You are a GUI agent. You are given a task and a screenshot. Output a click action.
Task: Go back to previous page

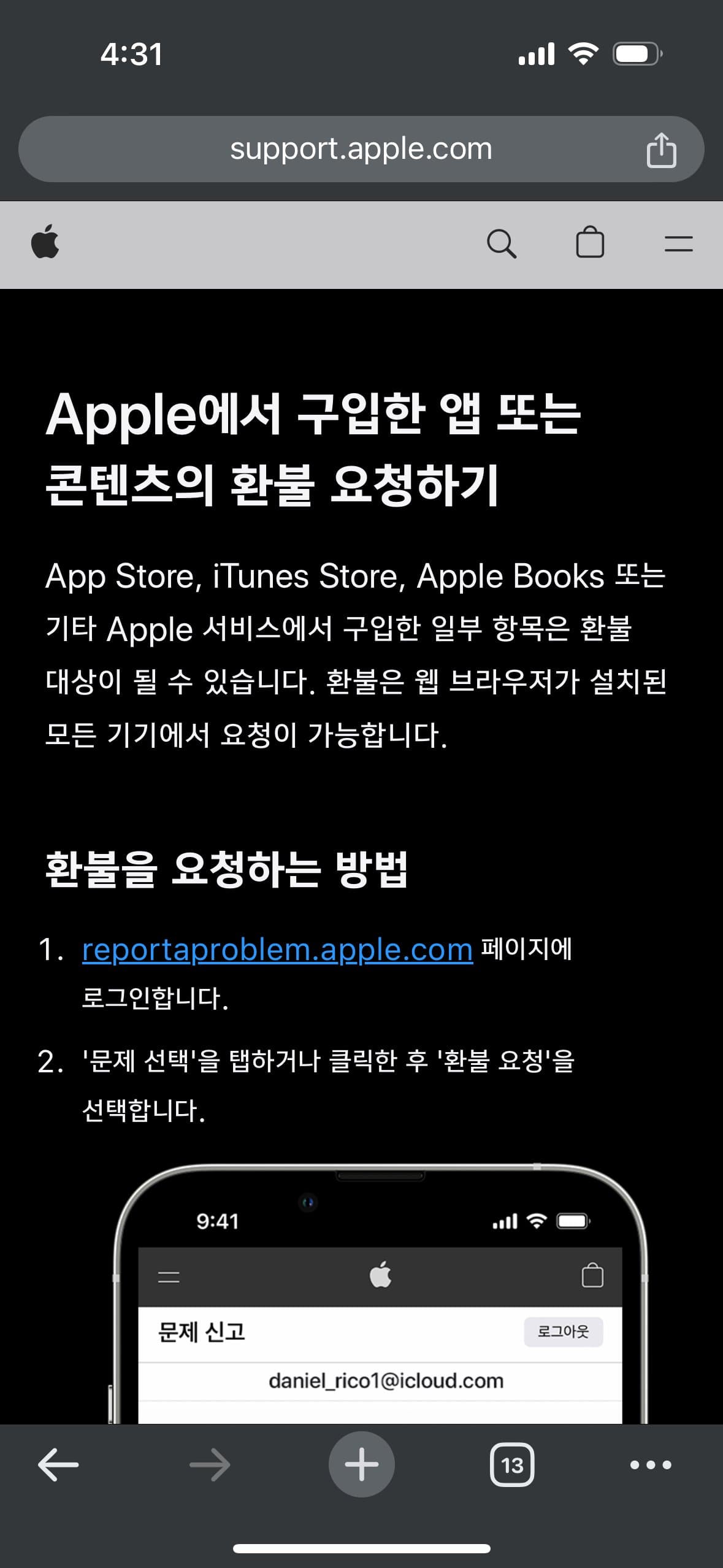pyautogui.click(x=58, y=1464)
